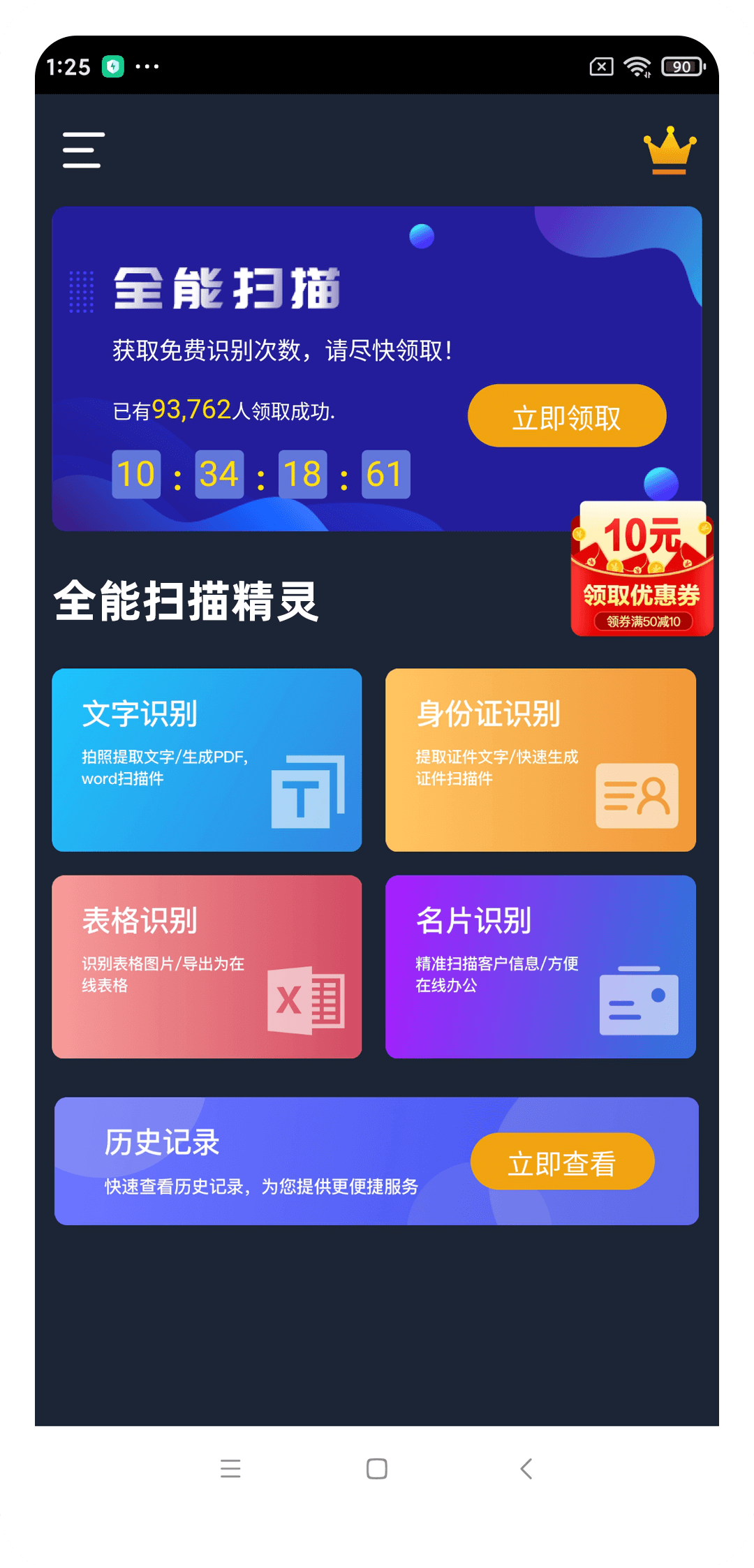Open the VIP crown icon
This screenshot has width=754, height=1568.
(669, 149)
